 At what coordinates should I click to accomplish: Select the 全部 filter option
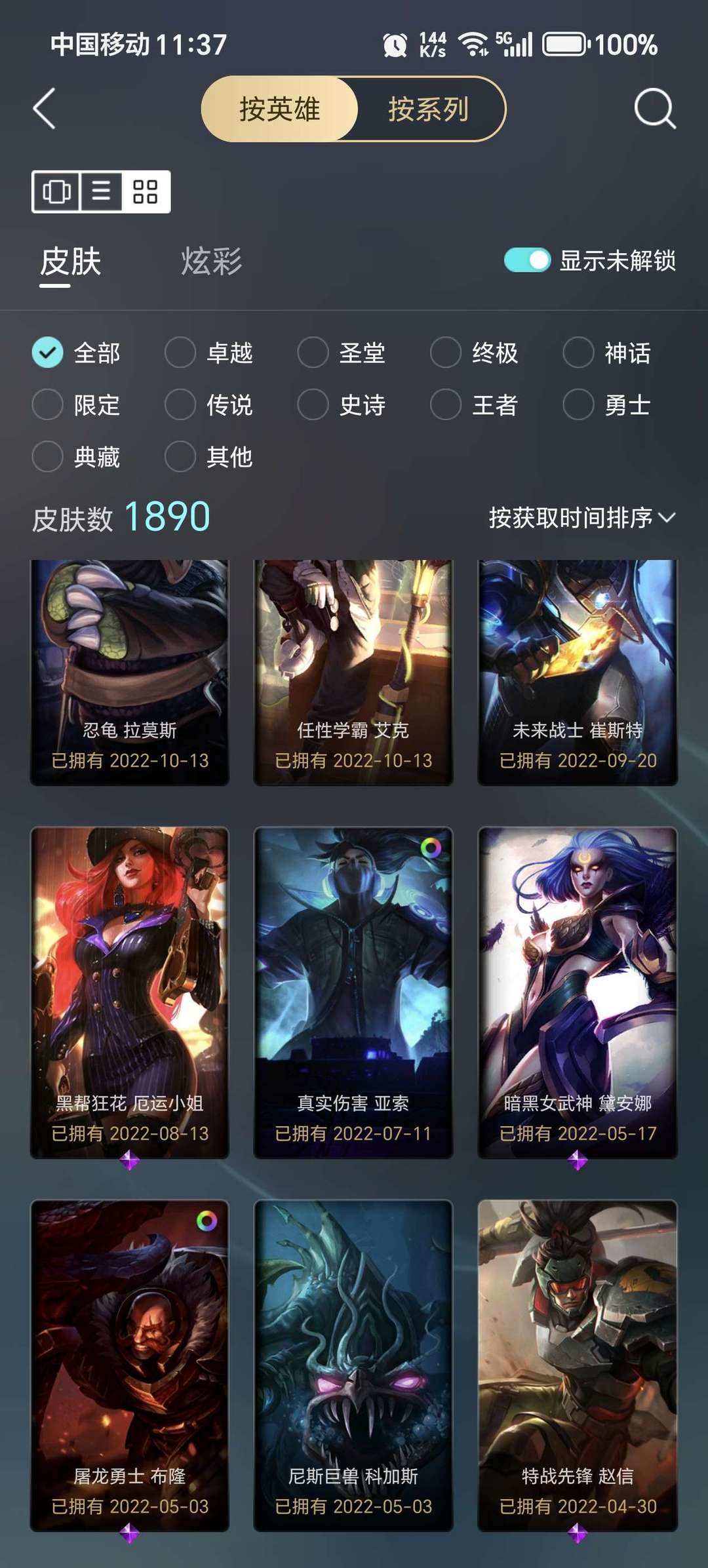pos(47,353)
